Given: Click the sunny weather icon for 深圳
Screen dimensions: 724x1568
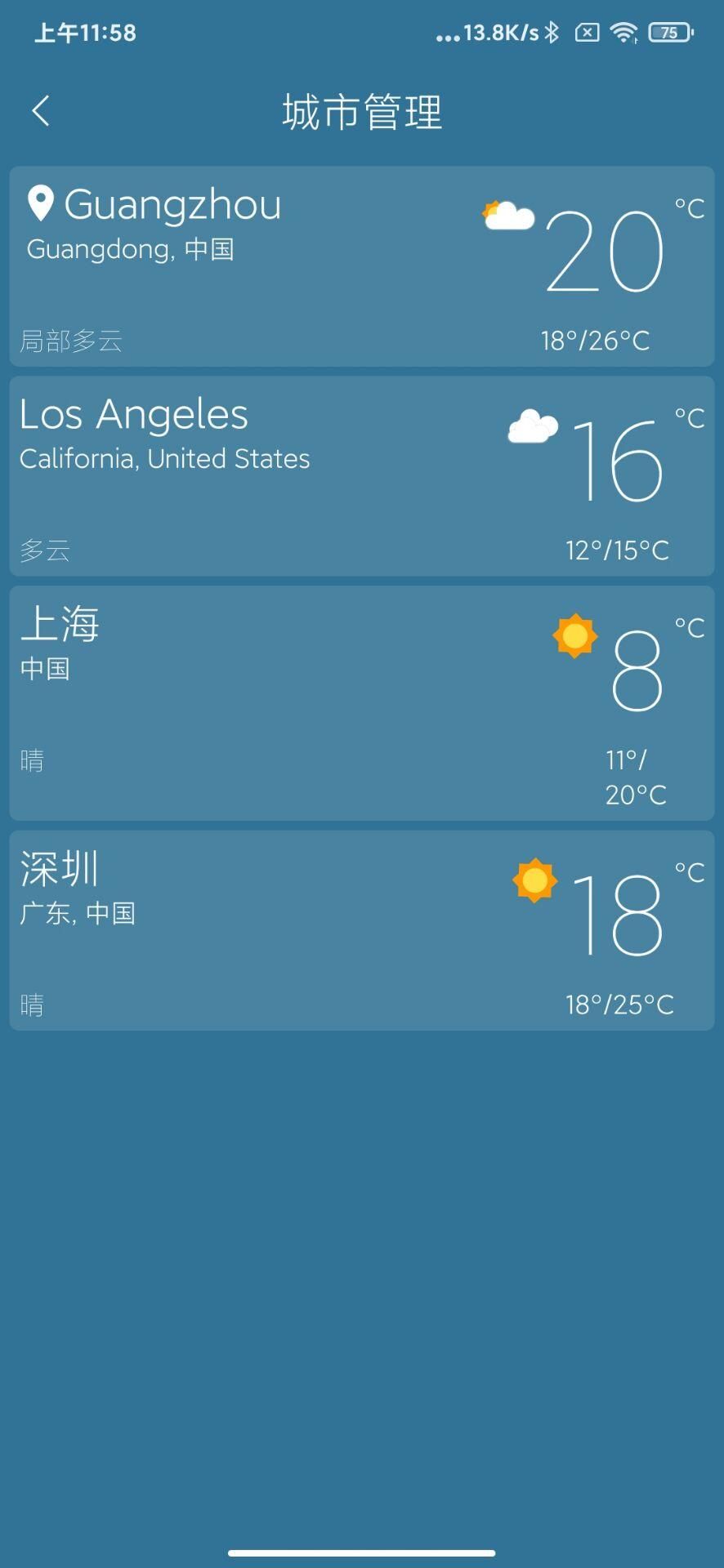Looking at the screenshot, I should (534, 880).
